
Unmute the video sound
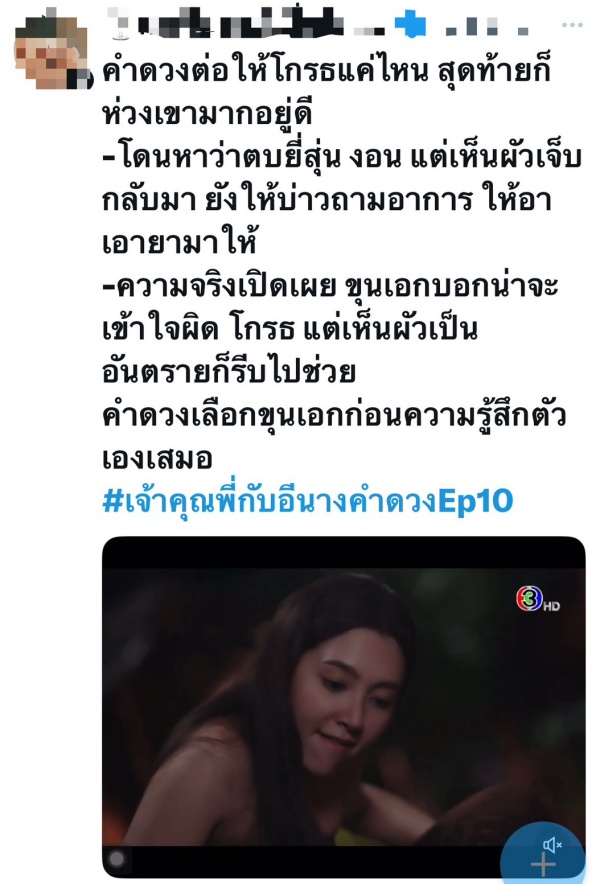(x=551, y=844)
